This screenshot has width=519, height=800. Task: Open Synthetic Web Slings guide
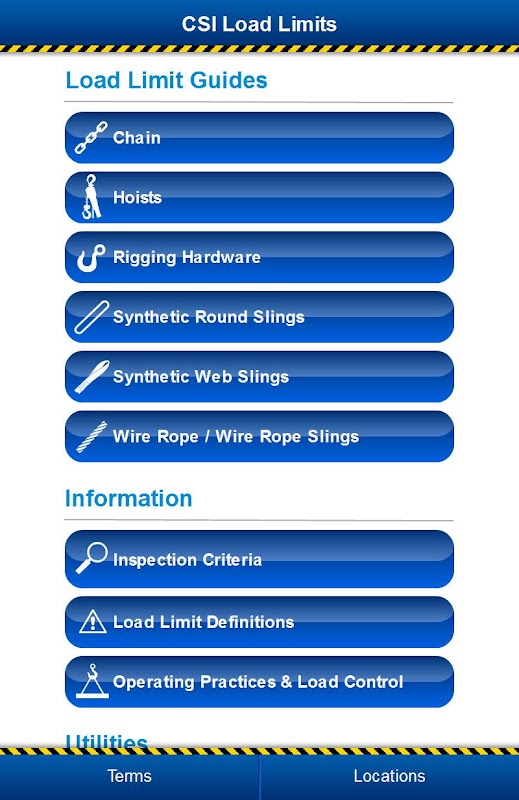(x=259, y=377)
